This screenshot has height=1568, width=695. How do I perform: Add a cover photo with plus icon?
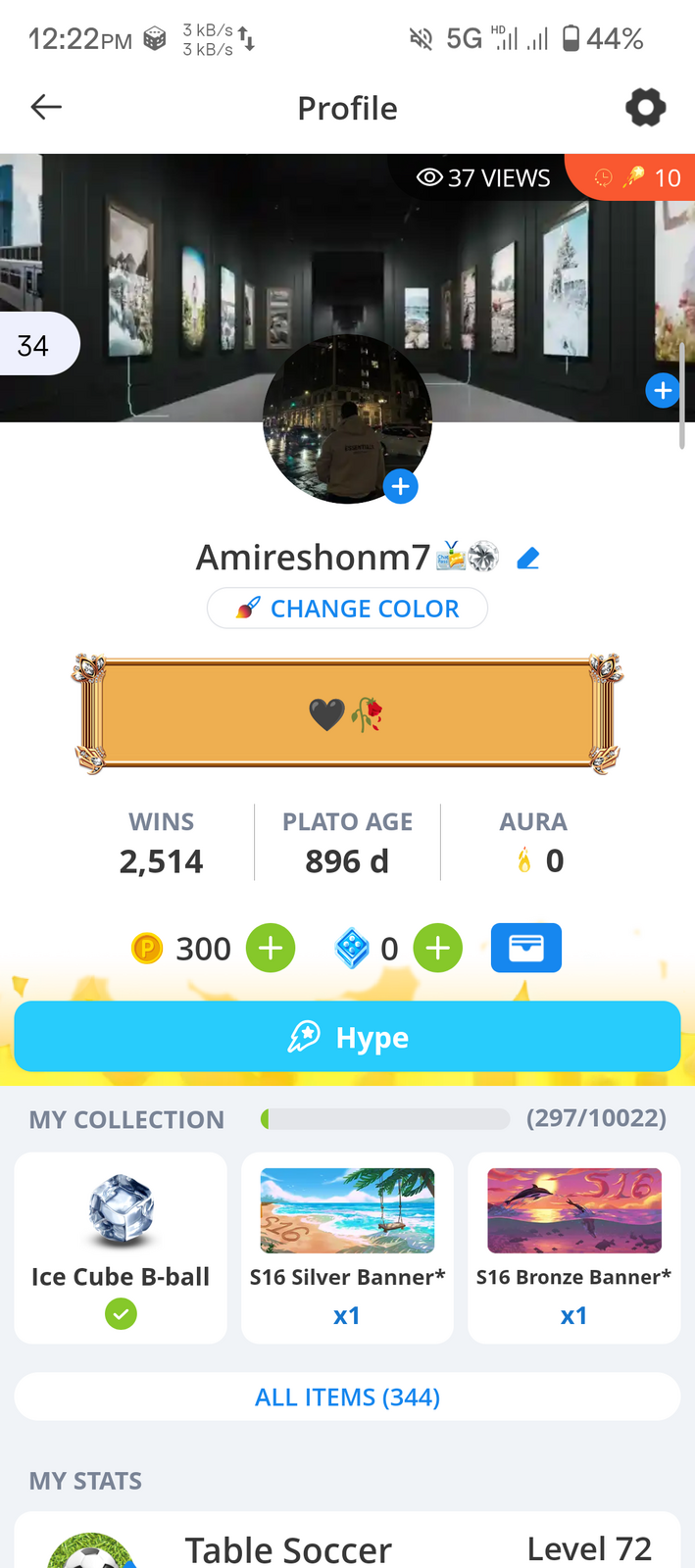663,390
